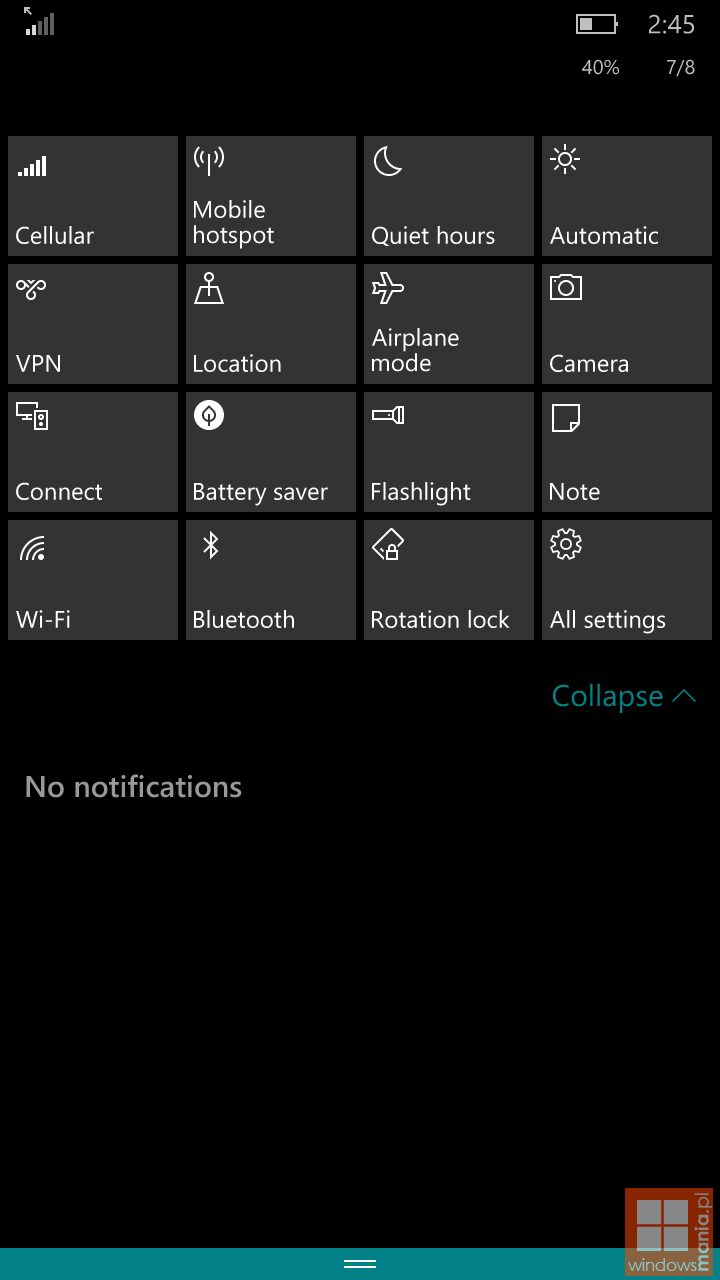Image resolution: width=720 pixels, height=1280 pixels.
Task: Toggle the Cellular quick action
Action: 93,196
